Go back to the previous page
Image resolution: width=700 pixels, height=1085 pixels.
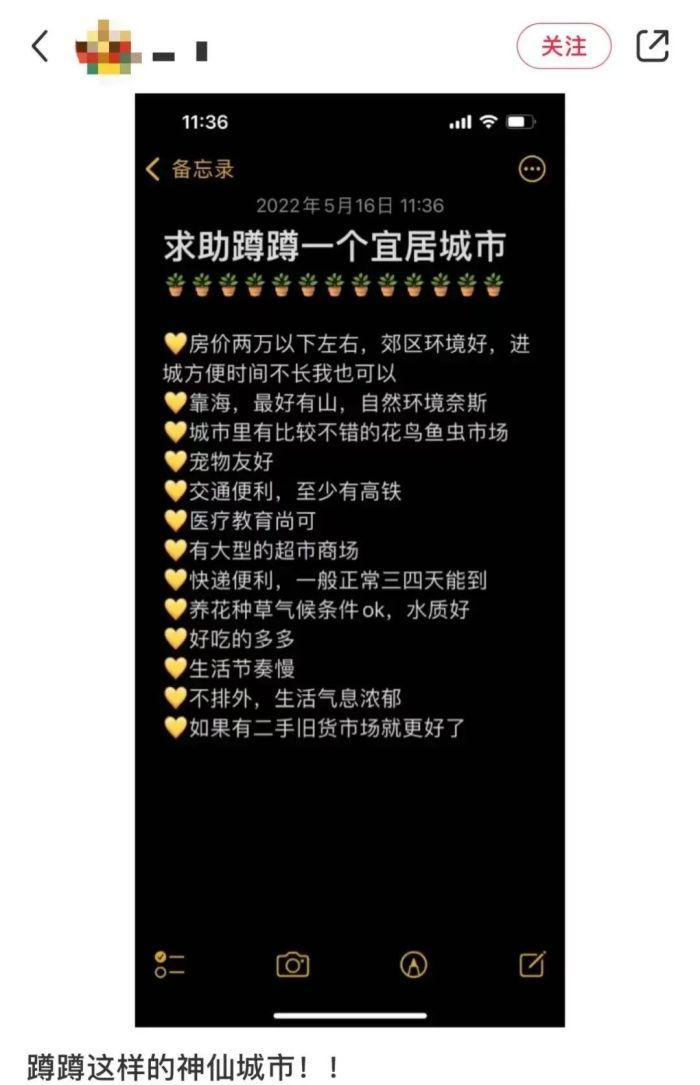pos(40,46)
